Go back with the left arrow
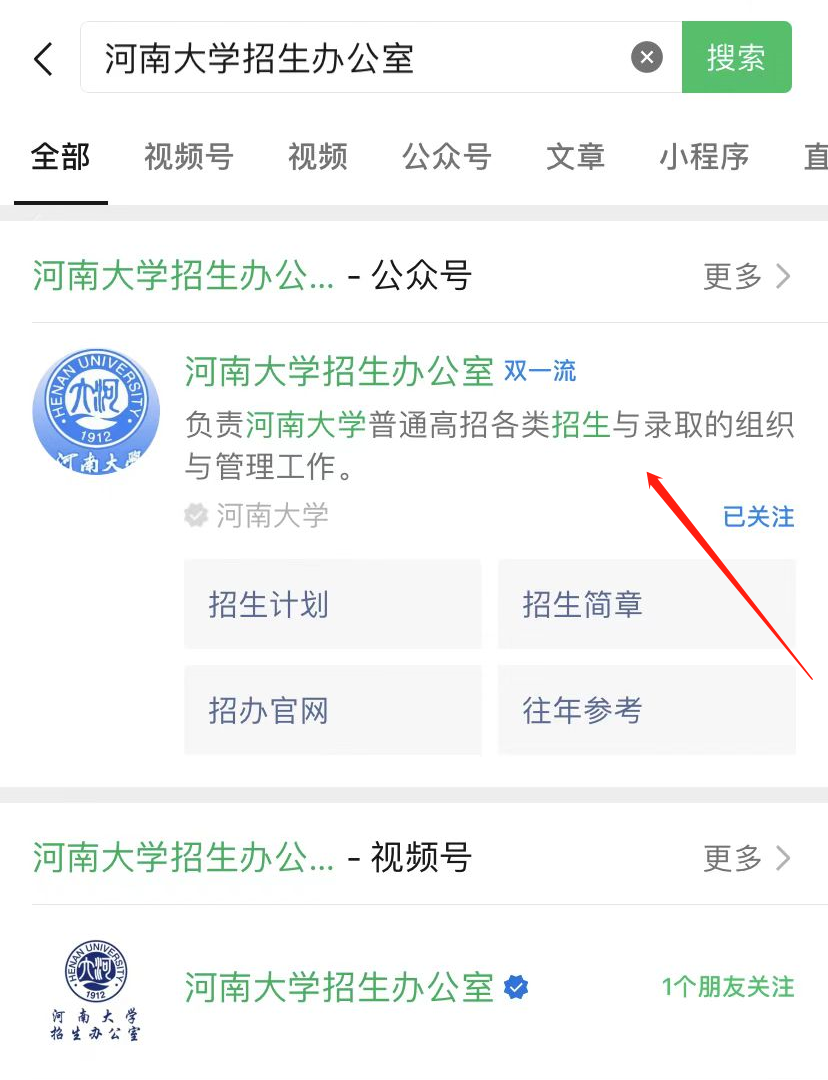Viewport: 828px width, 1080px height. coord(43,58)
